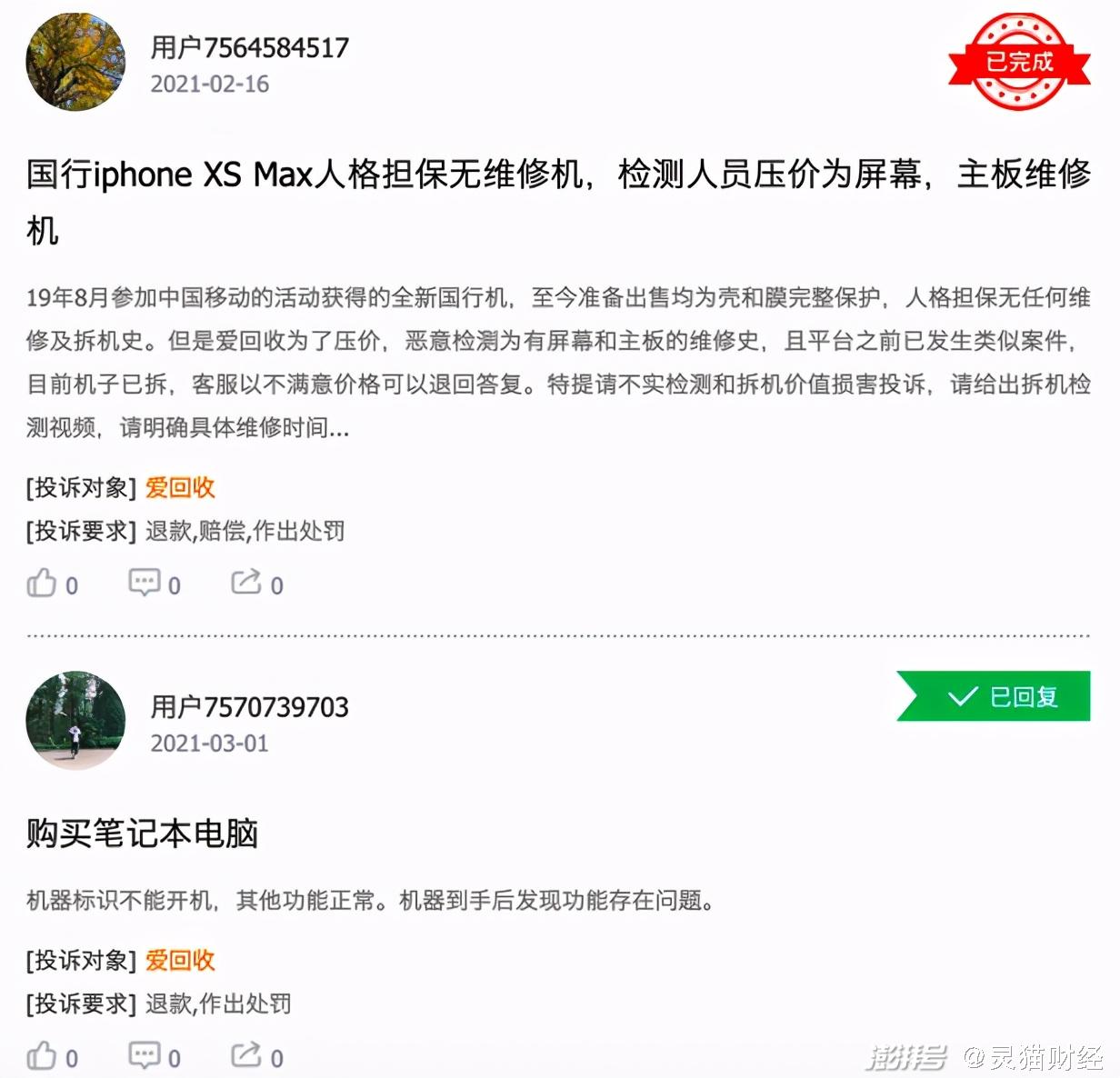Share the iPhone XS Max complaint
This screenshot has height=1078, width=1120.
(246, 584)
